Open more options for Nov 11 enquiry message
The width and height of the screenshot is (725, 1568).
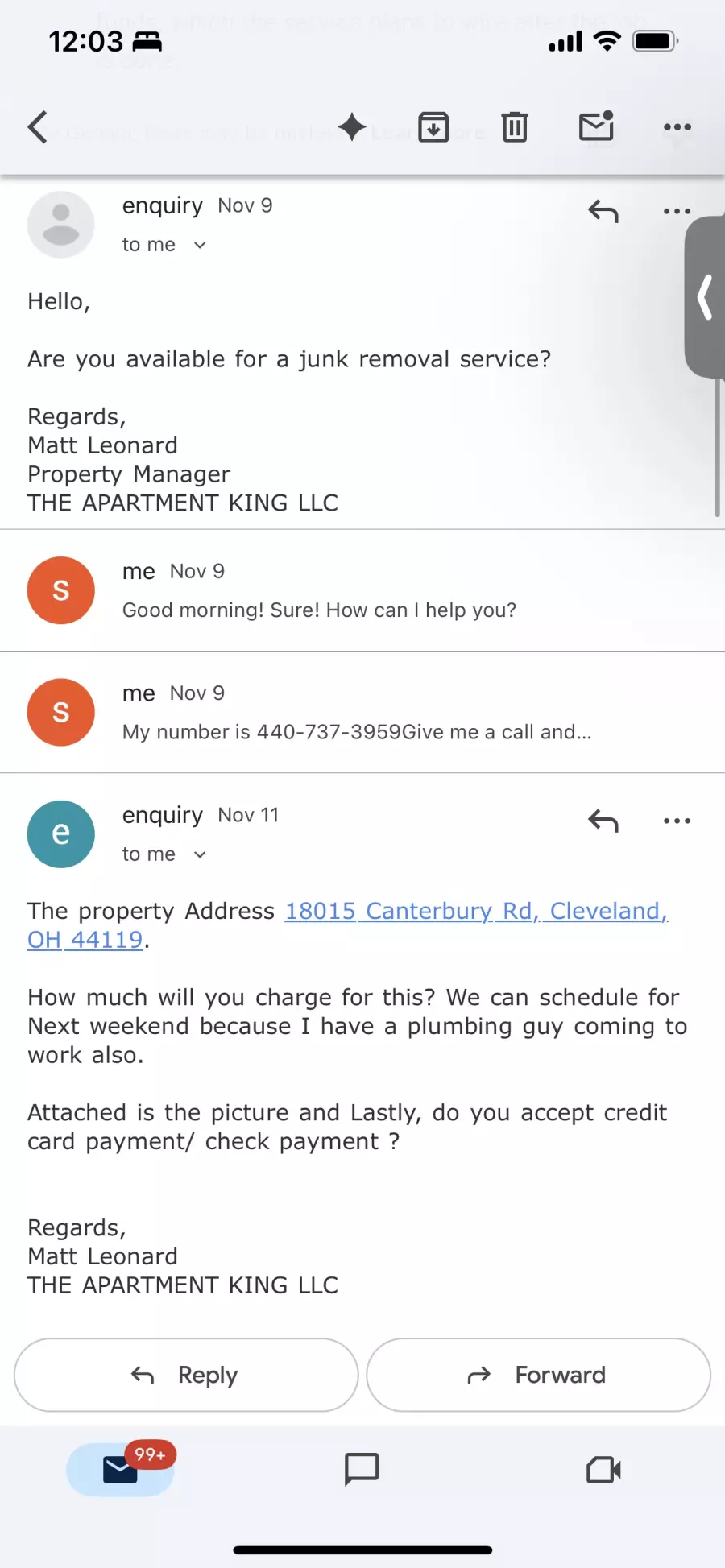point(677,821)
